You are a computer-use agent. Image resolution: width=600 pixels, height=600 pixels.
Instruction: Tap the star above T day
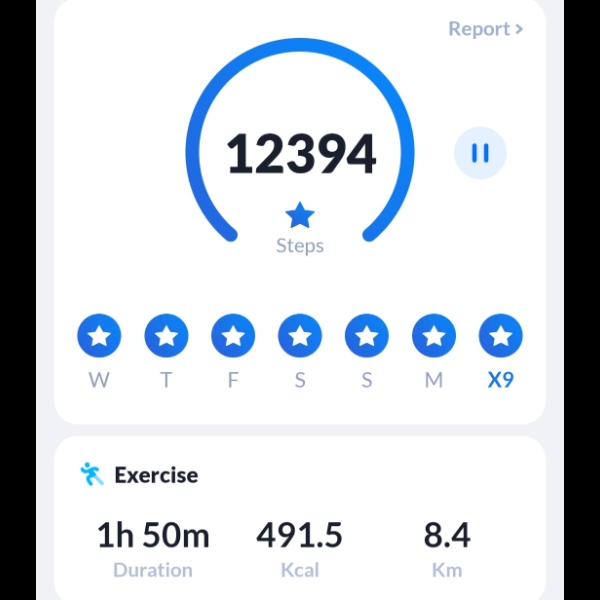(166, 337)
